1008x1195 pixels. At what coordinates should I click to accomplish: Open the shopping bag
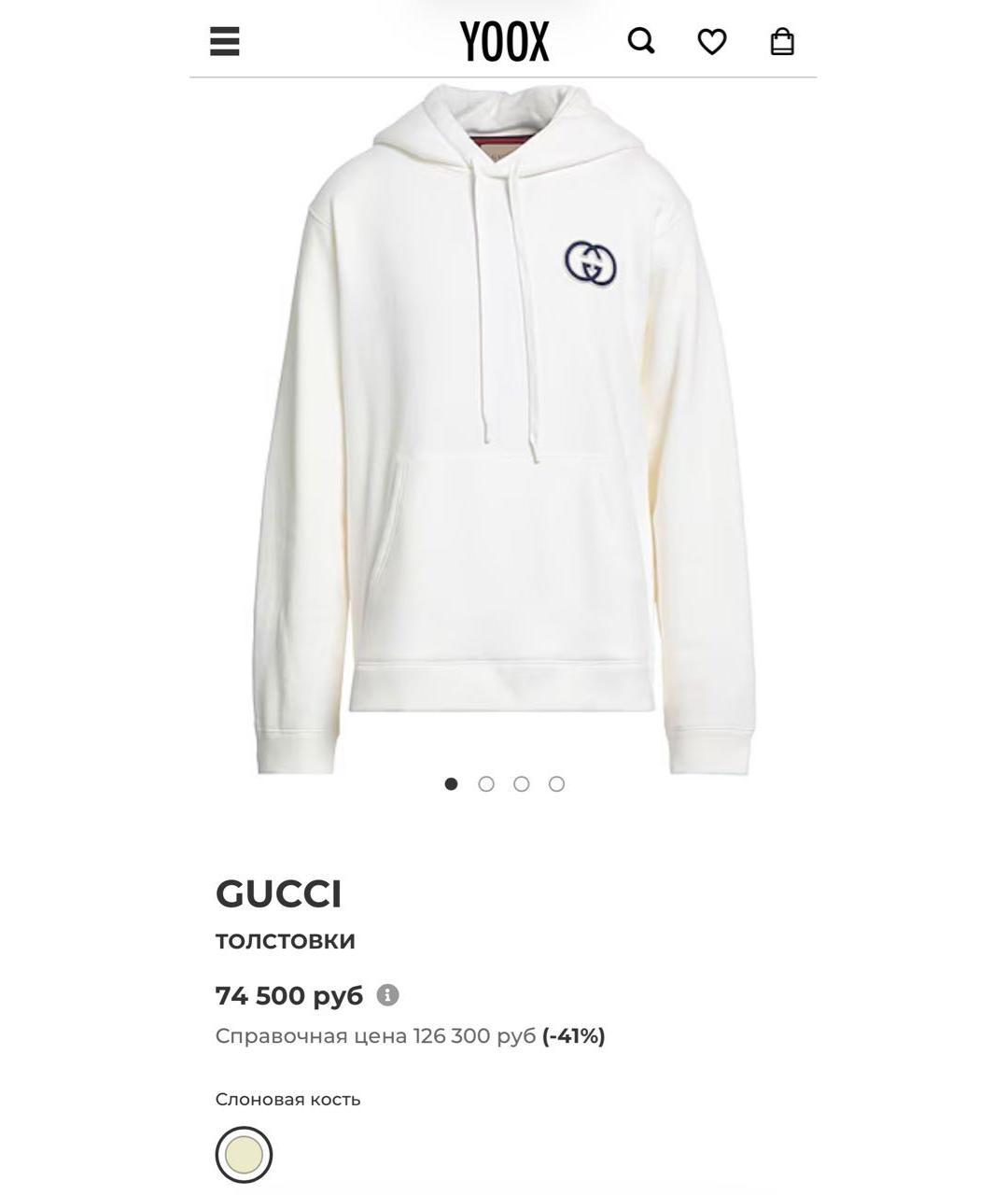click(x=782, y=42)
